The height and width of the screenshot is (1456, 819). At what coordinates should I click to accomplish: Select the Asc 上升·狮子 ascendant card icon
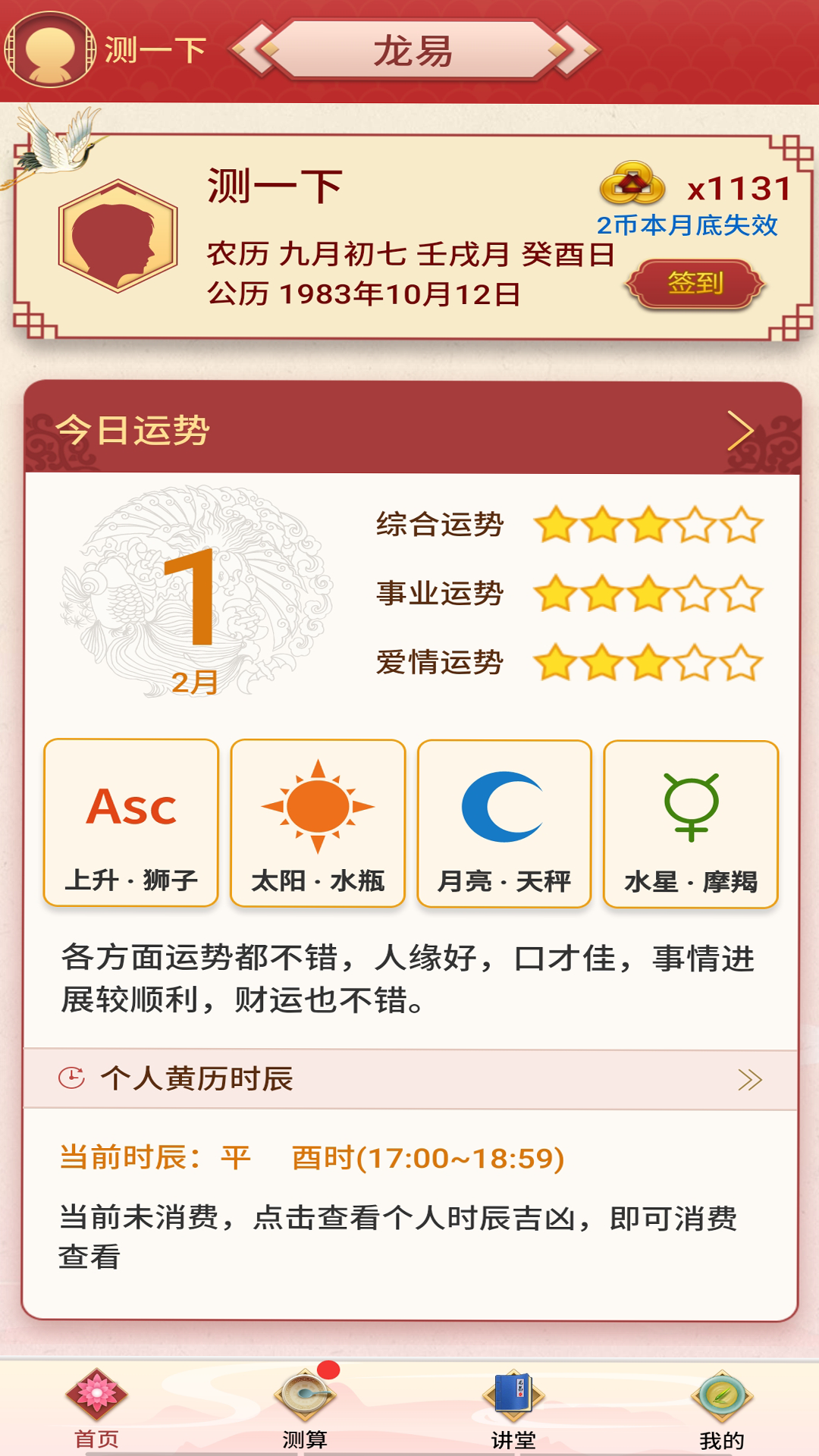tap(133, 808)
